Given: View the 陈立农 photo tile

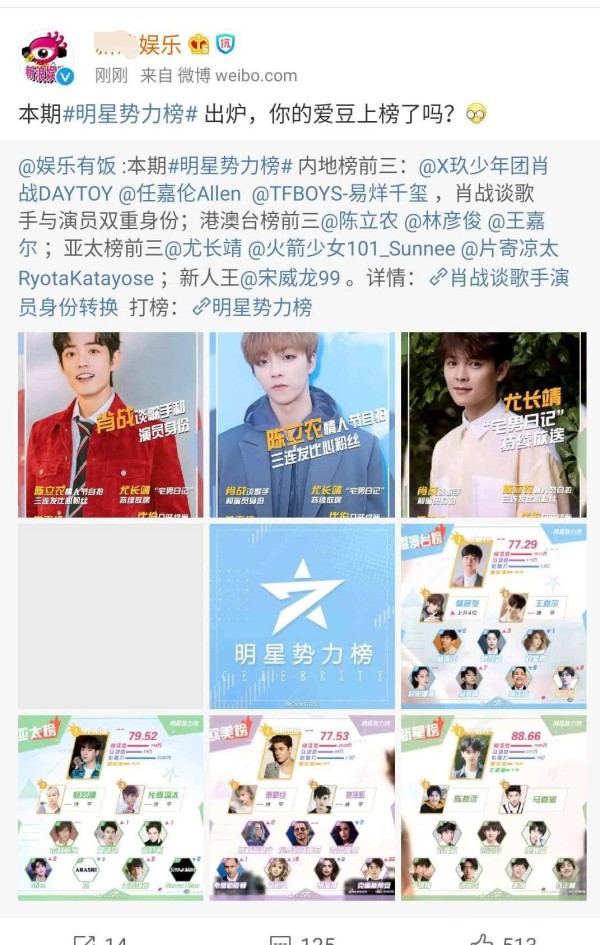Looking at the screenshot, I should point(301,424).
